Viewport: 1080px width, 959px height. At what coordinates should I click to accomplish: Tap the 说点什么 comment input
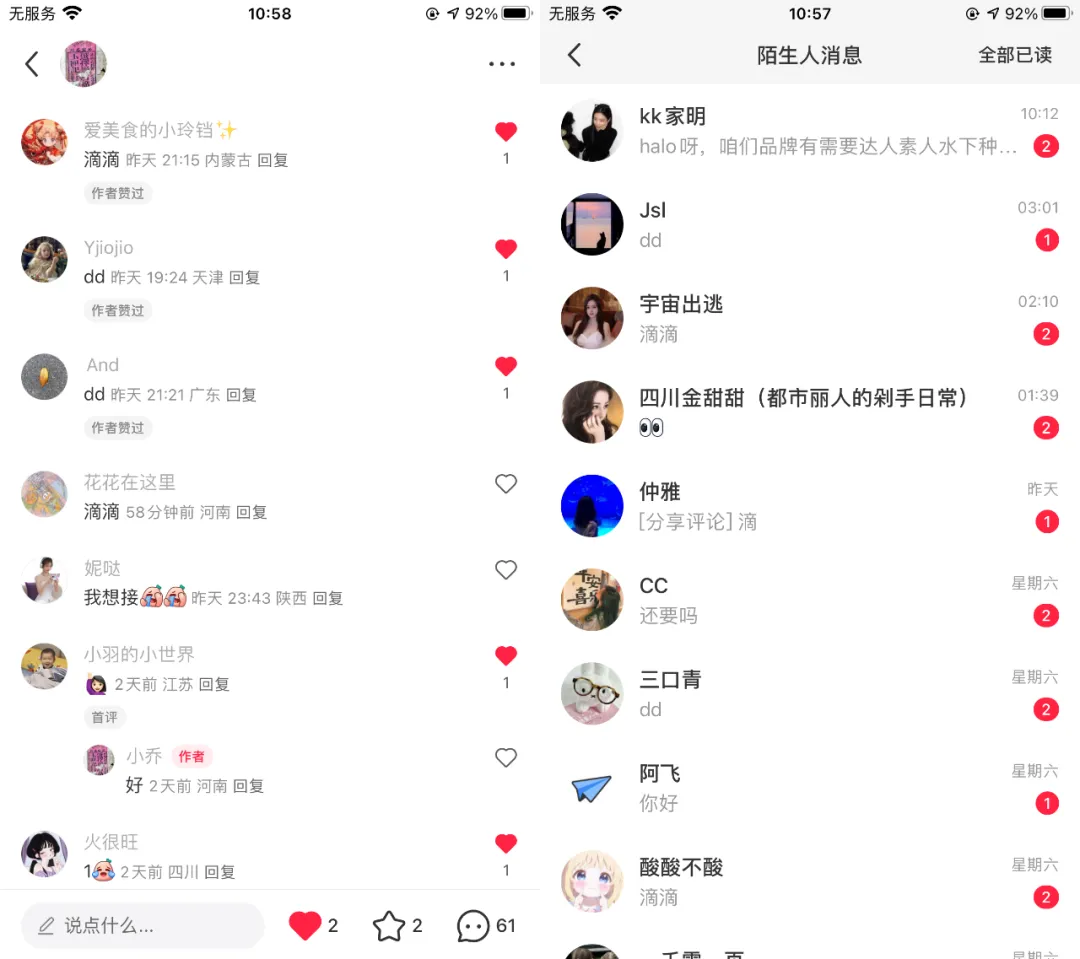[x=142, y=926]
